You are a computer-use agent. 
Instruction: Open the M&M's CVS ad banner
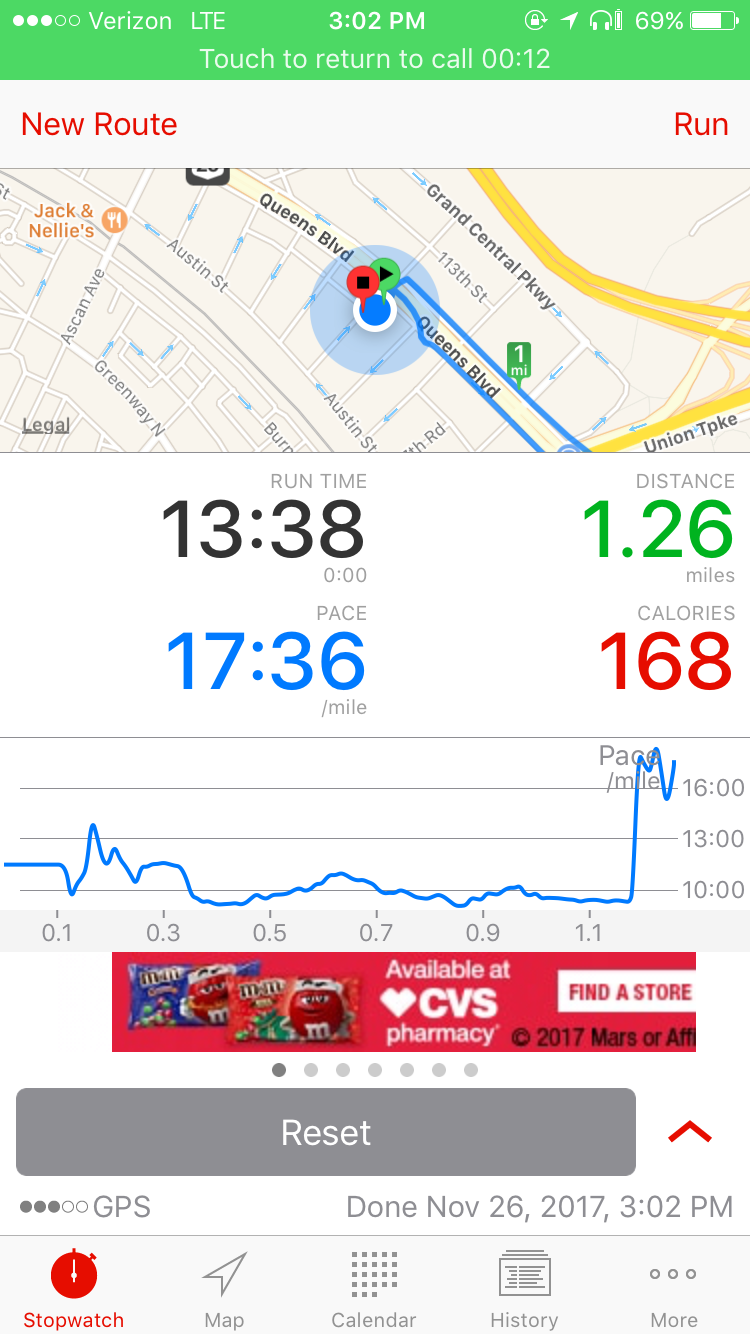403,1002
